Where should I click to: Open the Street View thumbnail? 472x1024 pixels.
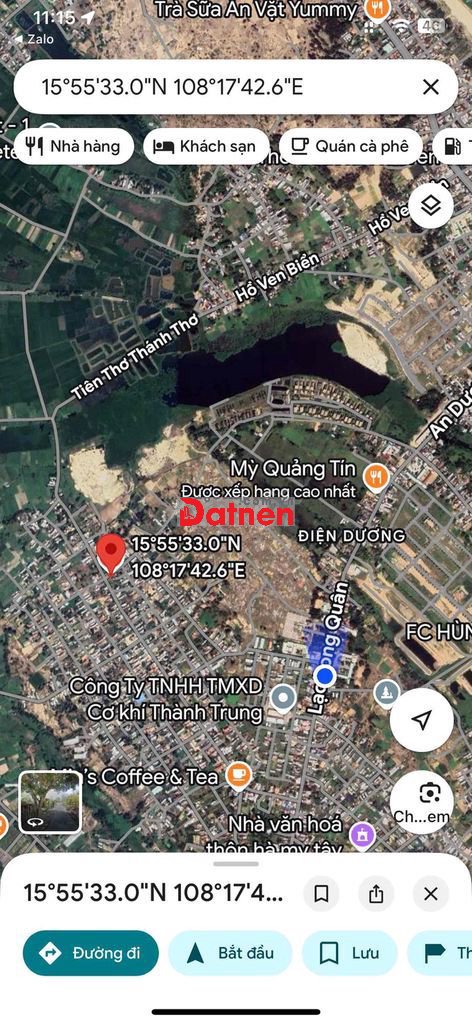pos(50,802)
